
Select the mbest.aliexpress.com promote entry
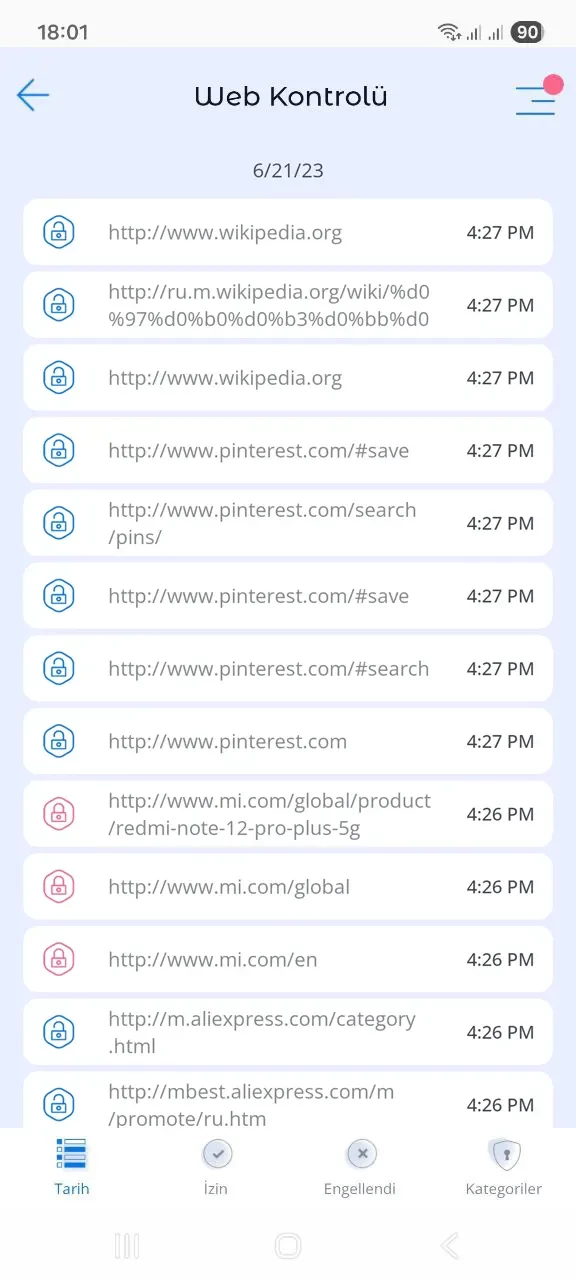tap(288, 1100)
